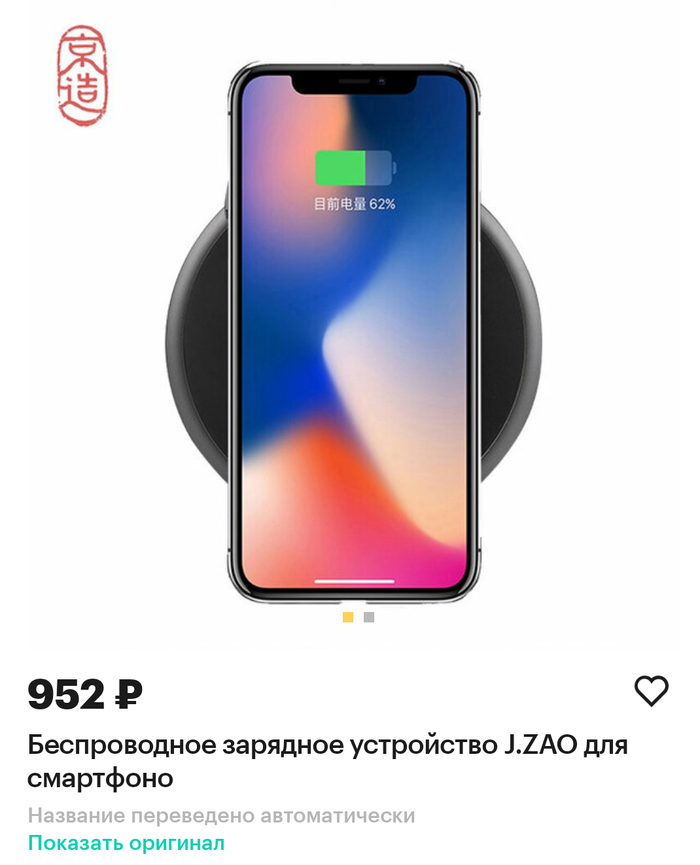The height and width of the screenshot is (865, 700).
Task: Tap 'Показать оригинал' to show original title
Action: pyautogui.click(x=126, y=843)
